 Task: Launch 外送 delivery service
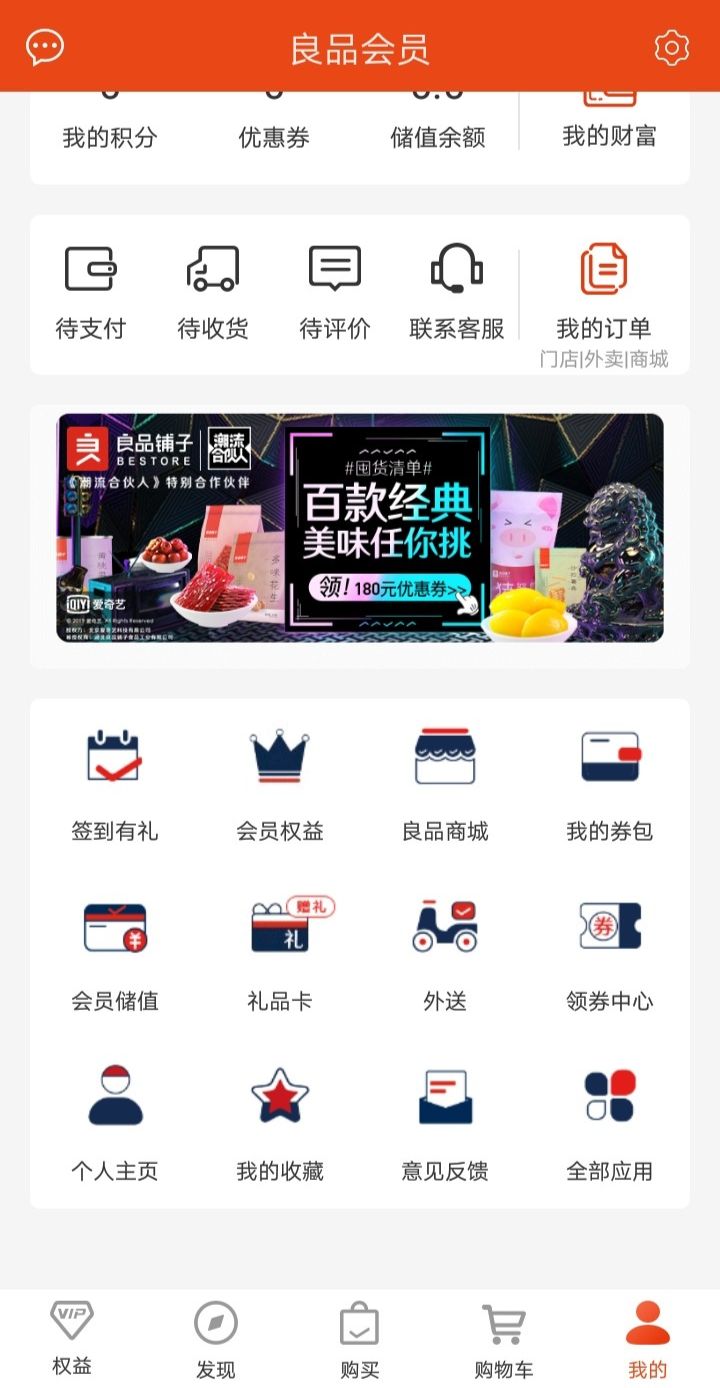tap(445, 955)
